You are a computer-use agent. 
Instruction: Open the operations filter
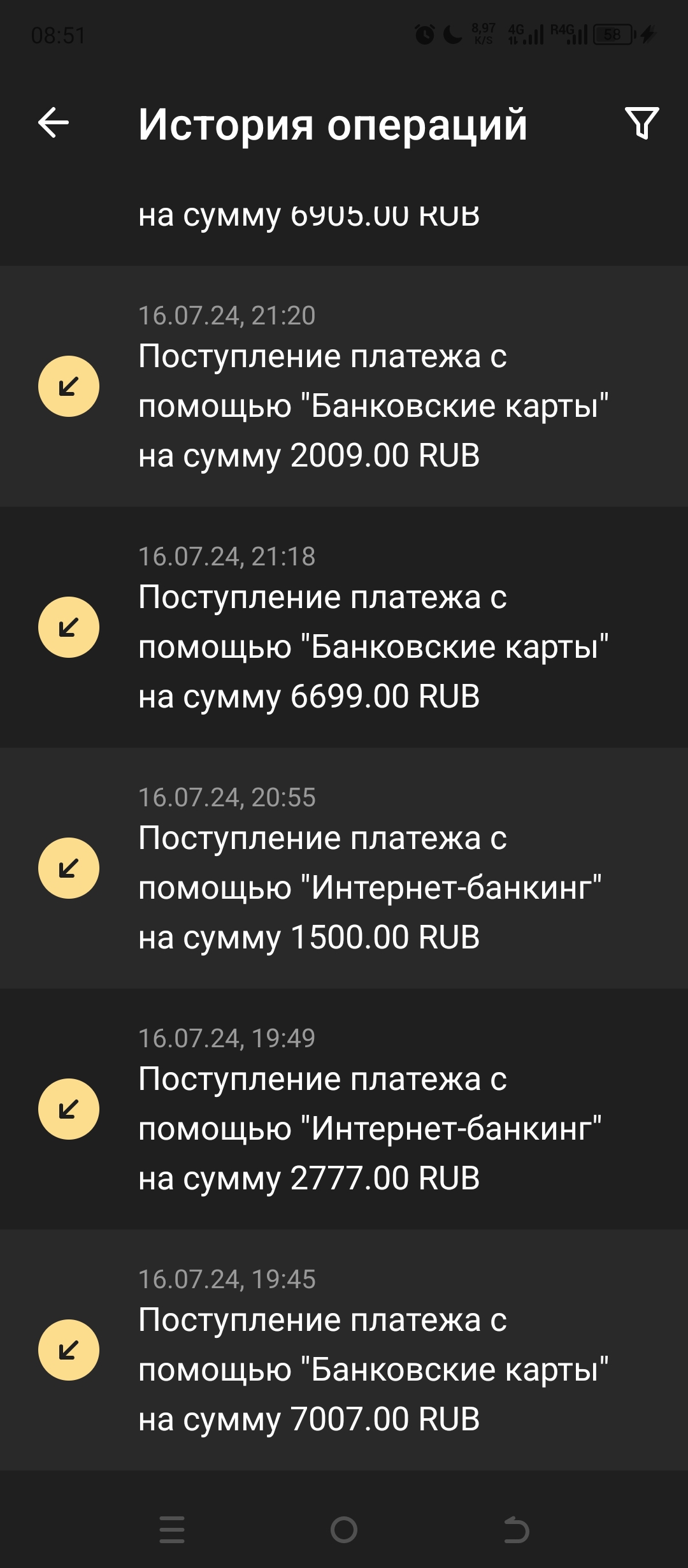click(x=641, y=122)
